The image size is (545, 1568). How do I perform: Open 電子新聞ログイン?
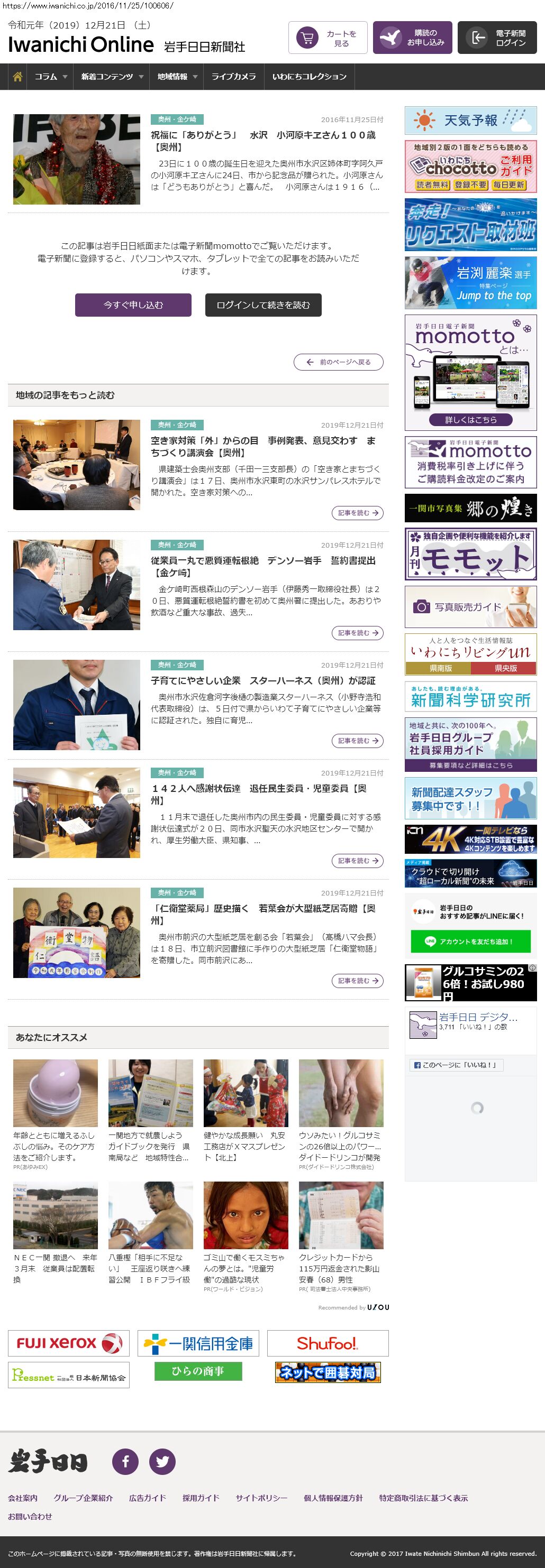(x=497, y=38)
